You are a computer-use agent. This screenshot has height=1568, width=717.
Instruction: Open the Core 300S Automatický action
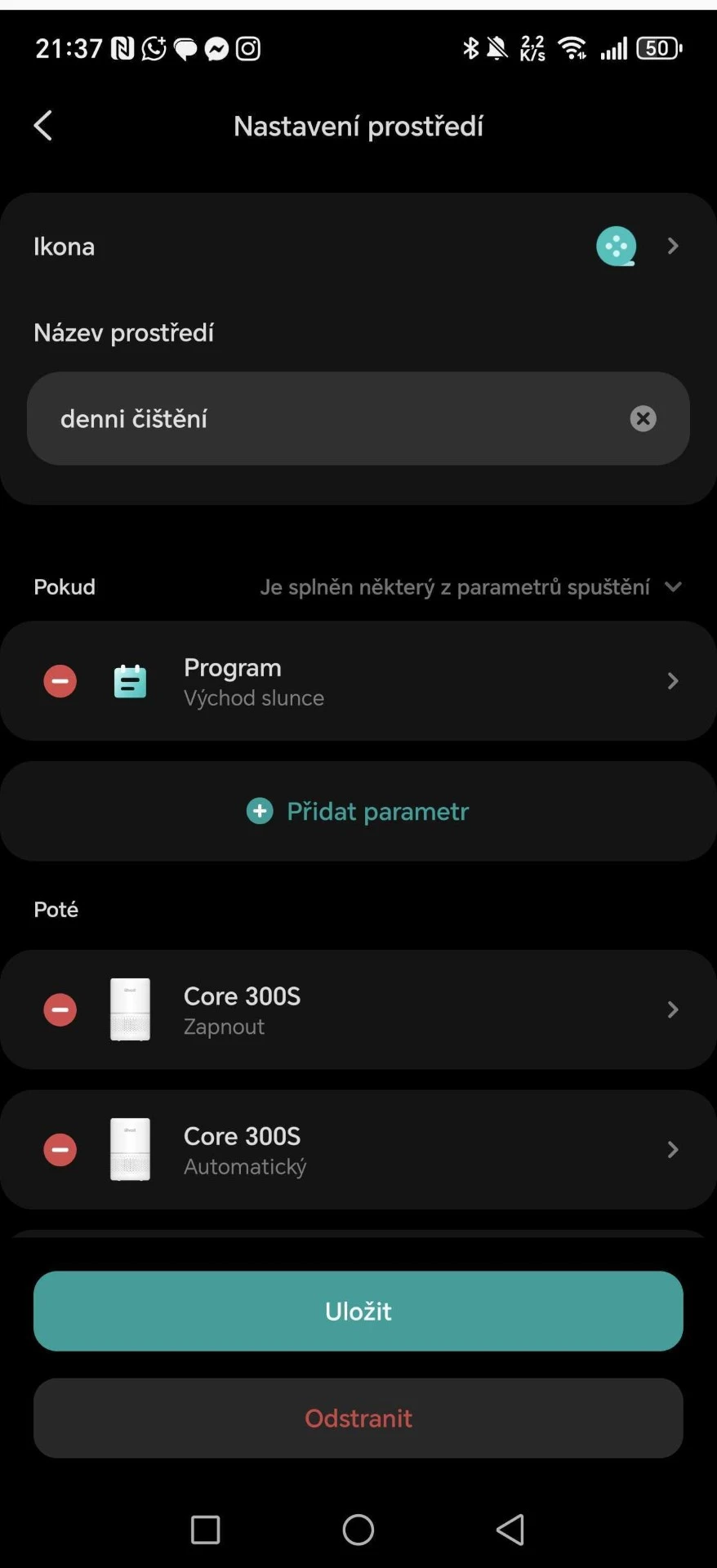coord(408,1150)
